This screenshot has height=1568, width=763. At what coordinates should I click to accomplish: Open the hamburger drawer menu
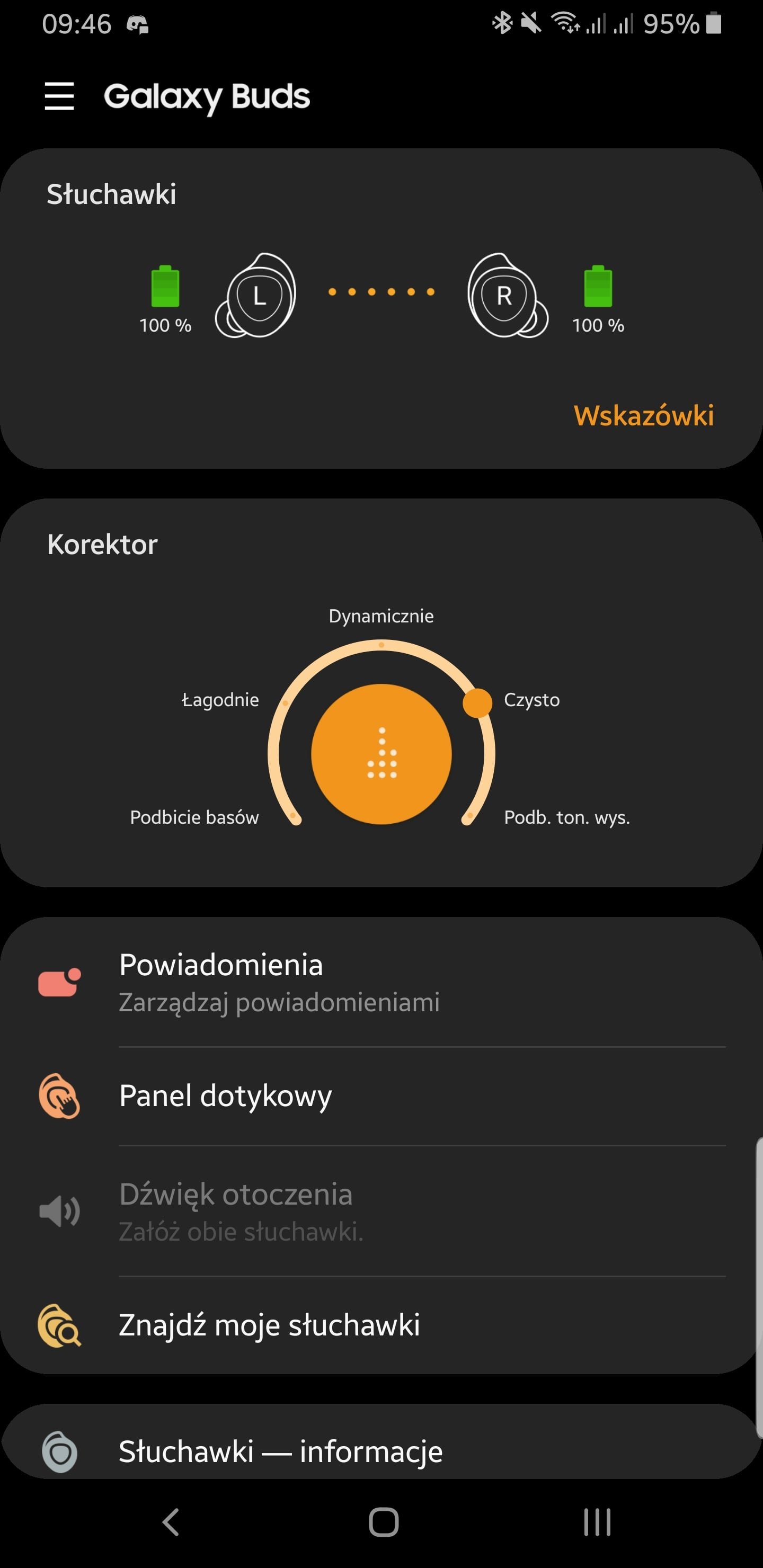click(59, 96)
